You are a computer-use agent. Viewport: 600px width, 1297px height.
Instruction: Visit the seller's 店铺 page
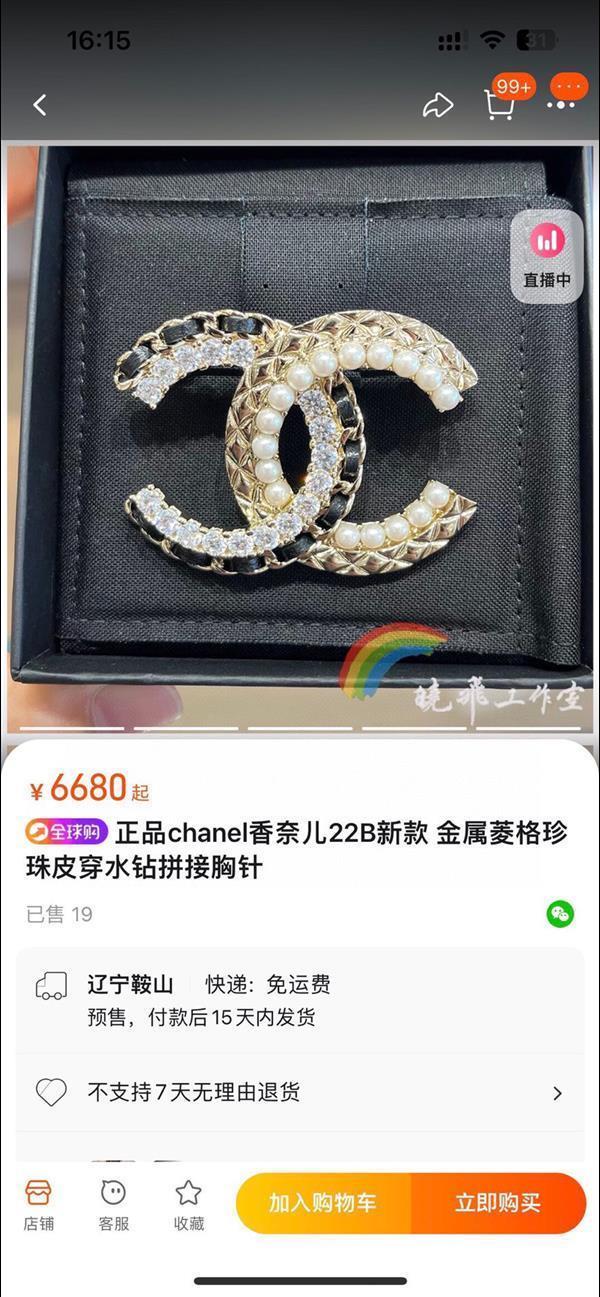point(39,1204)
